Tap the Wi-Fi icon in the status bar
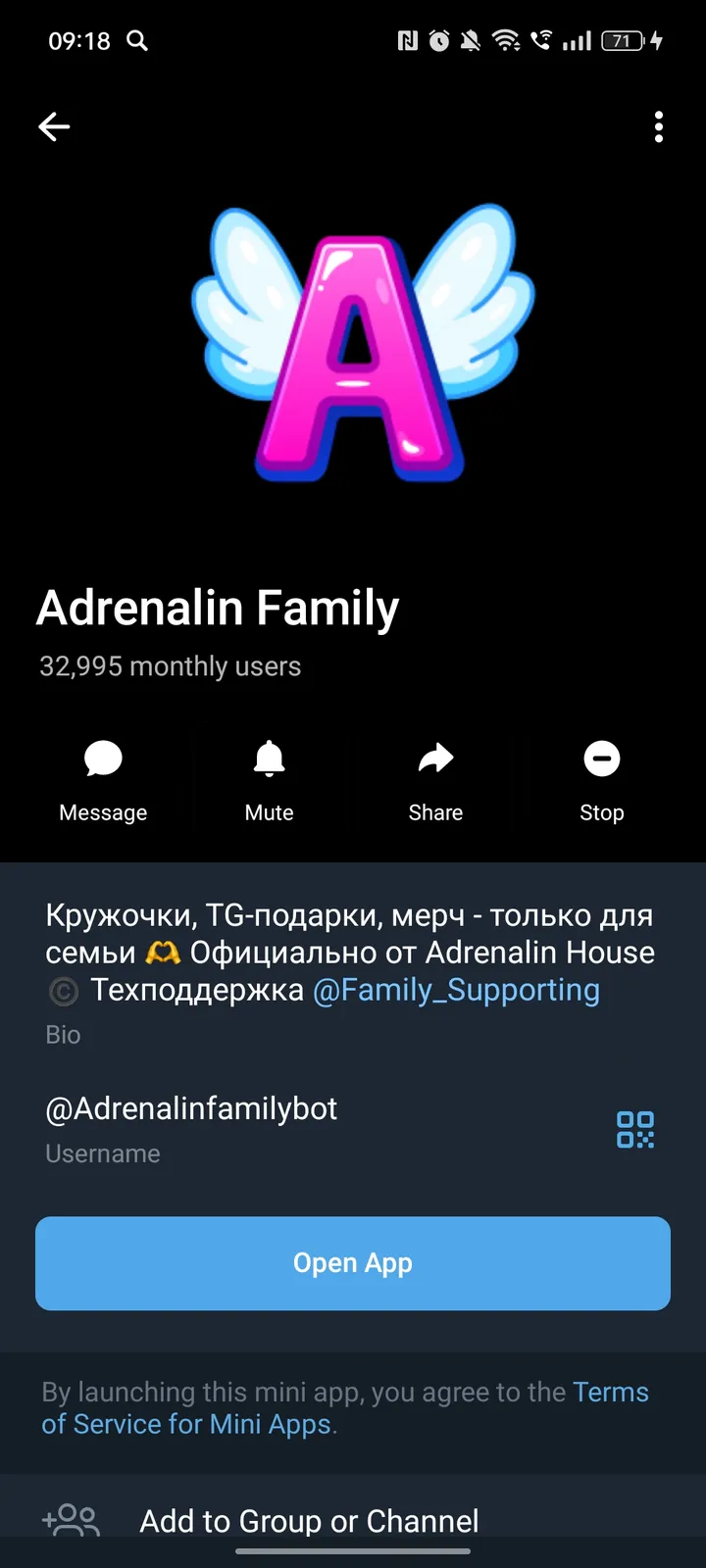The height and width of the screenshot is (1568, 706). (507, 41)
